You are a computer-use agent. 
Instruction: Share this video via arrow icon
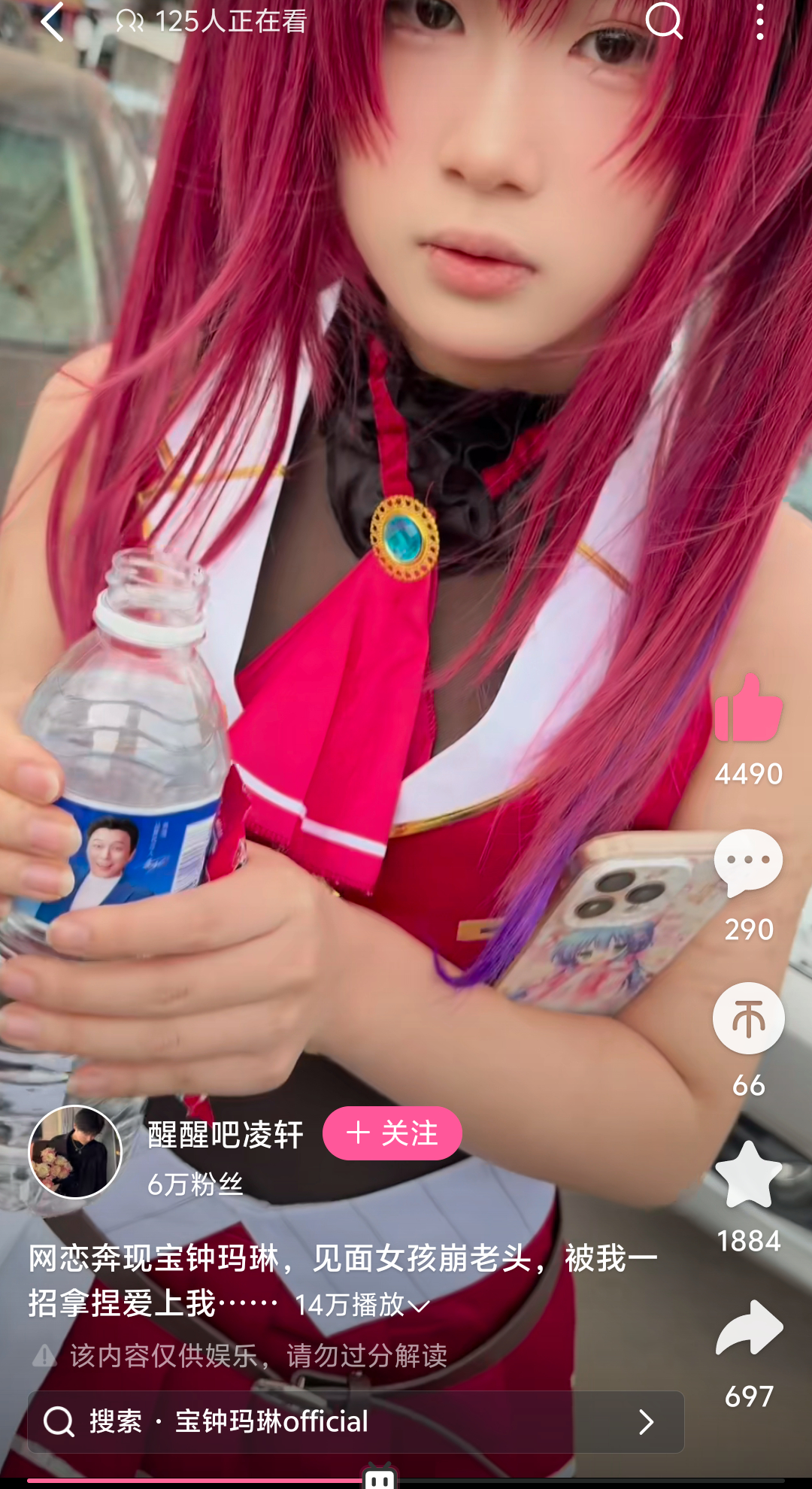(749, 1330)
